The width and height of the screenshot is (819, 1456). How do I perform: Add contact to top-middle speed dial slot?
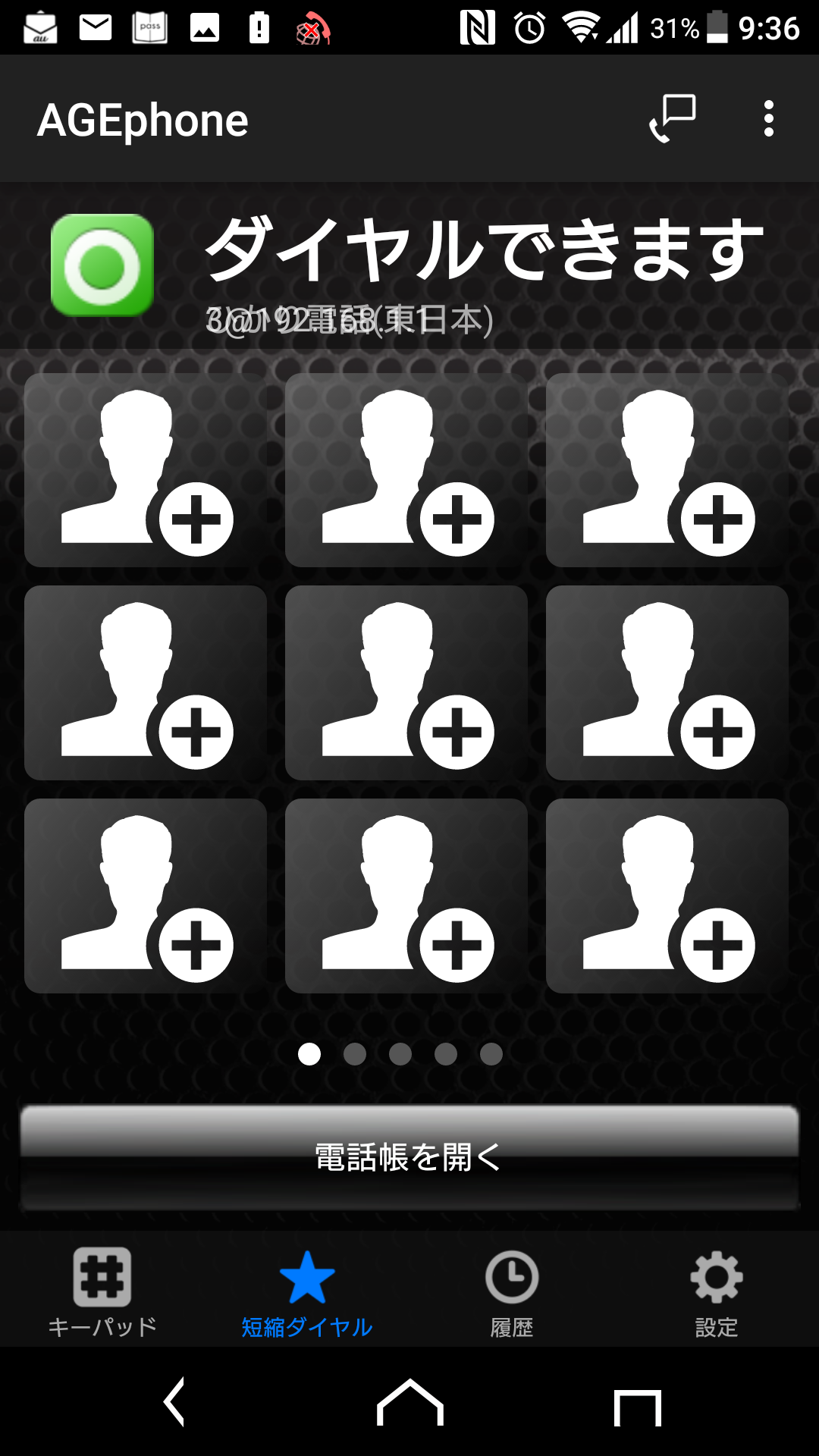pos(406,470)
